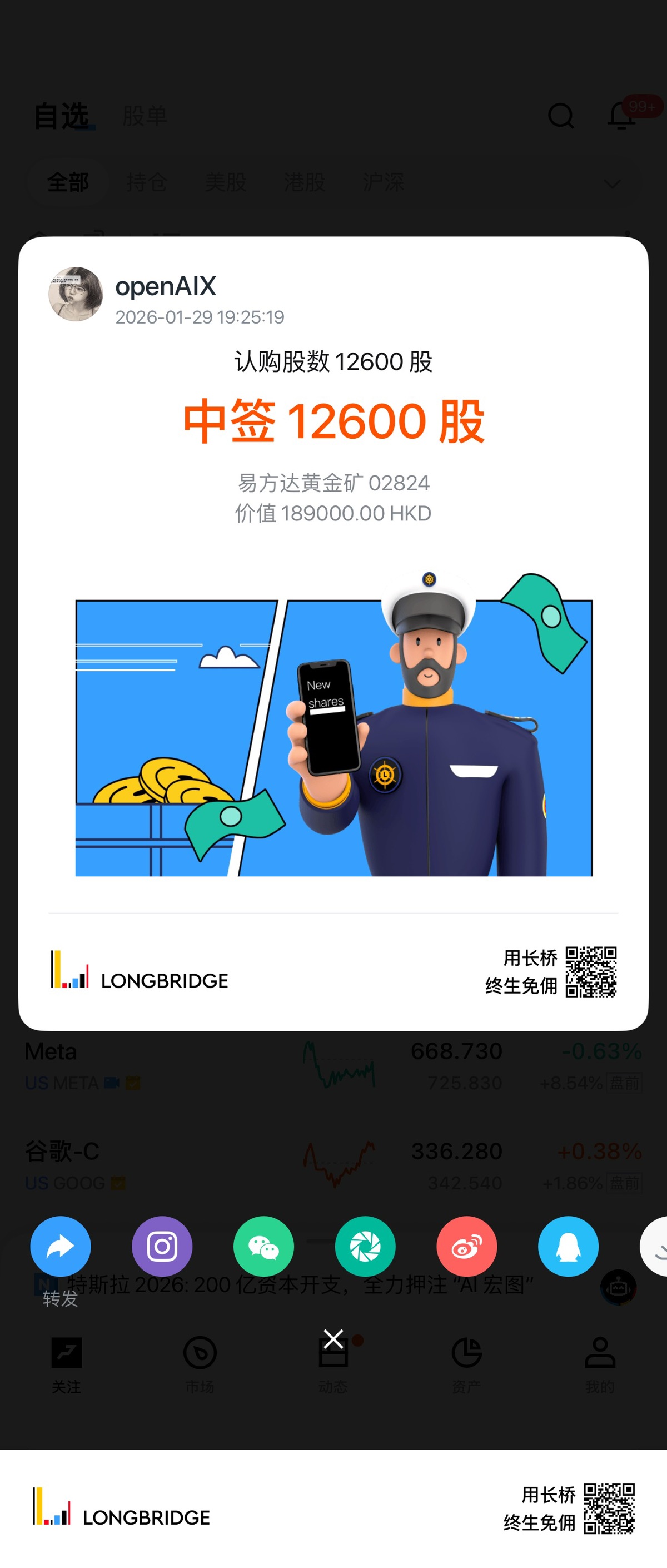Share the card to Instagram
The width and height of the screenshot is (667, 1568).
pos(162,1246)
